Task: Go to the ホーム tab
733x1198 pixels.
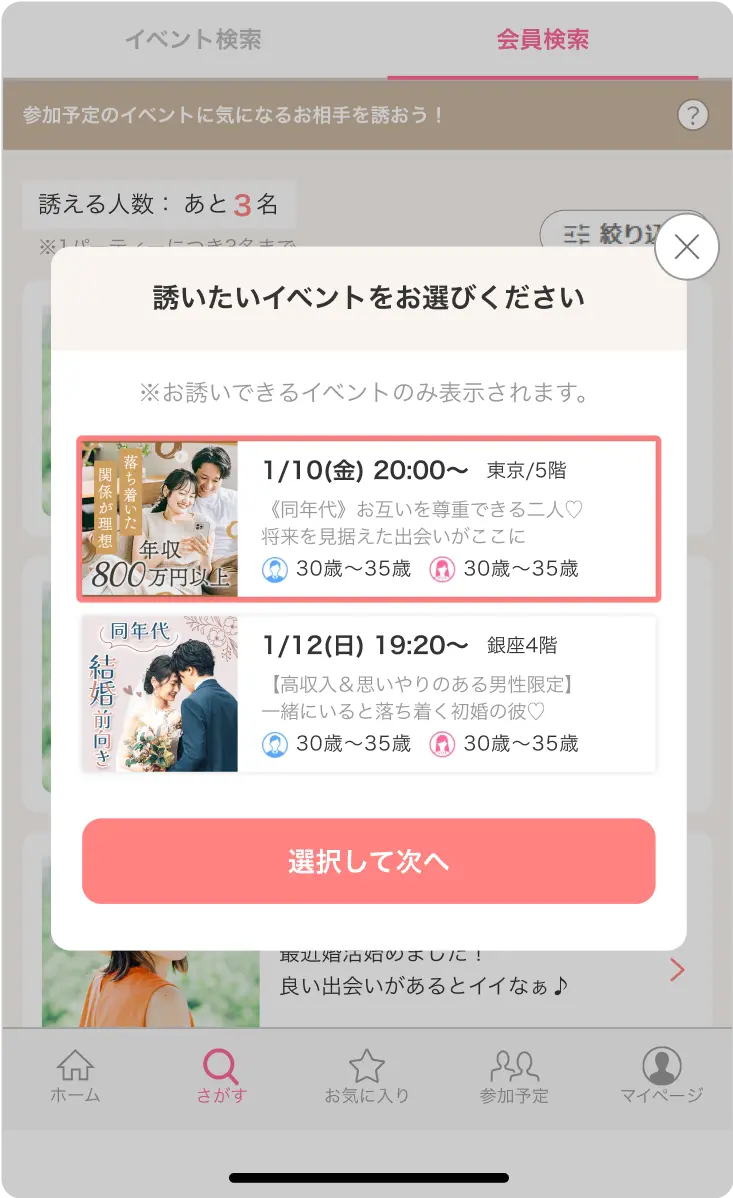Action: tap(75, 1076)
